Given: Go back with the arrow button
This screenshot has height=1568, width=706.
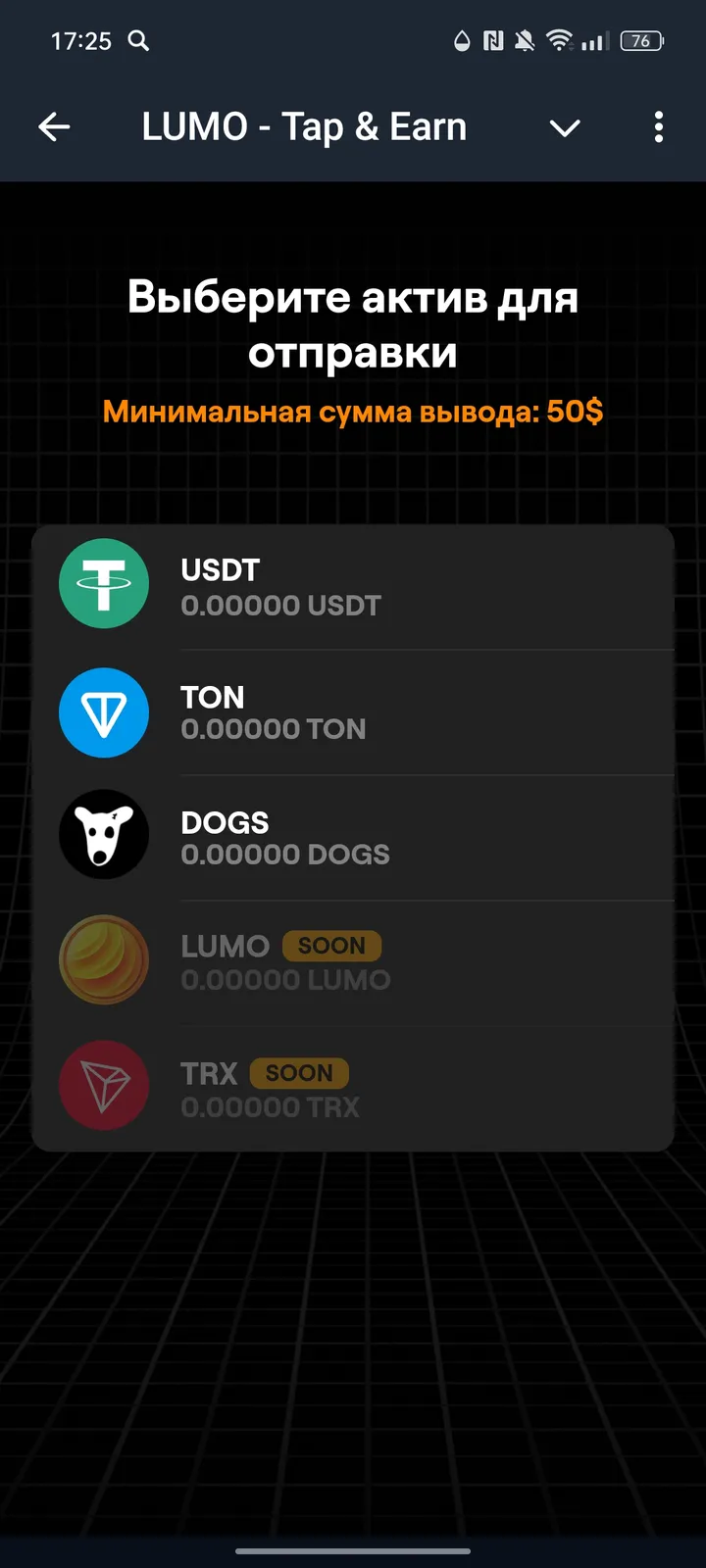Looking at the screenshot, I should click(x=55, y=127).
